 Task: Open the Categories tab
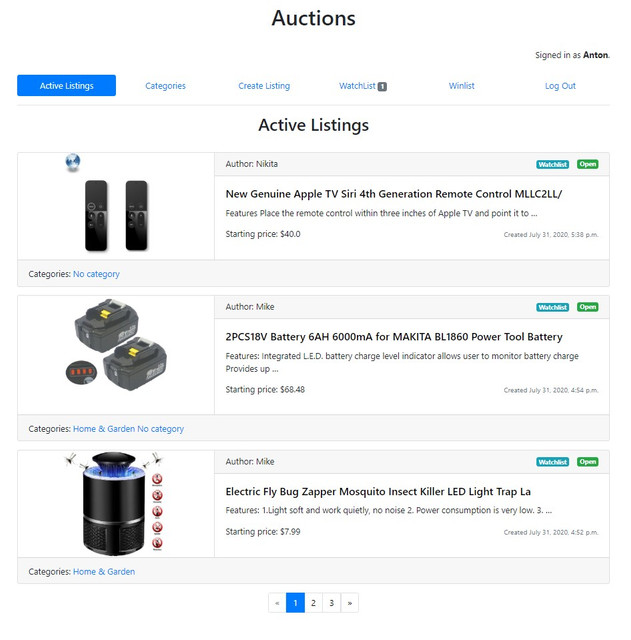pyautogui.click(x=165, y=86)
